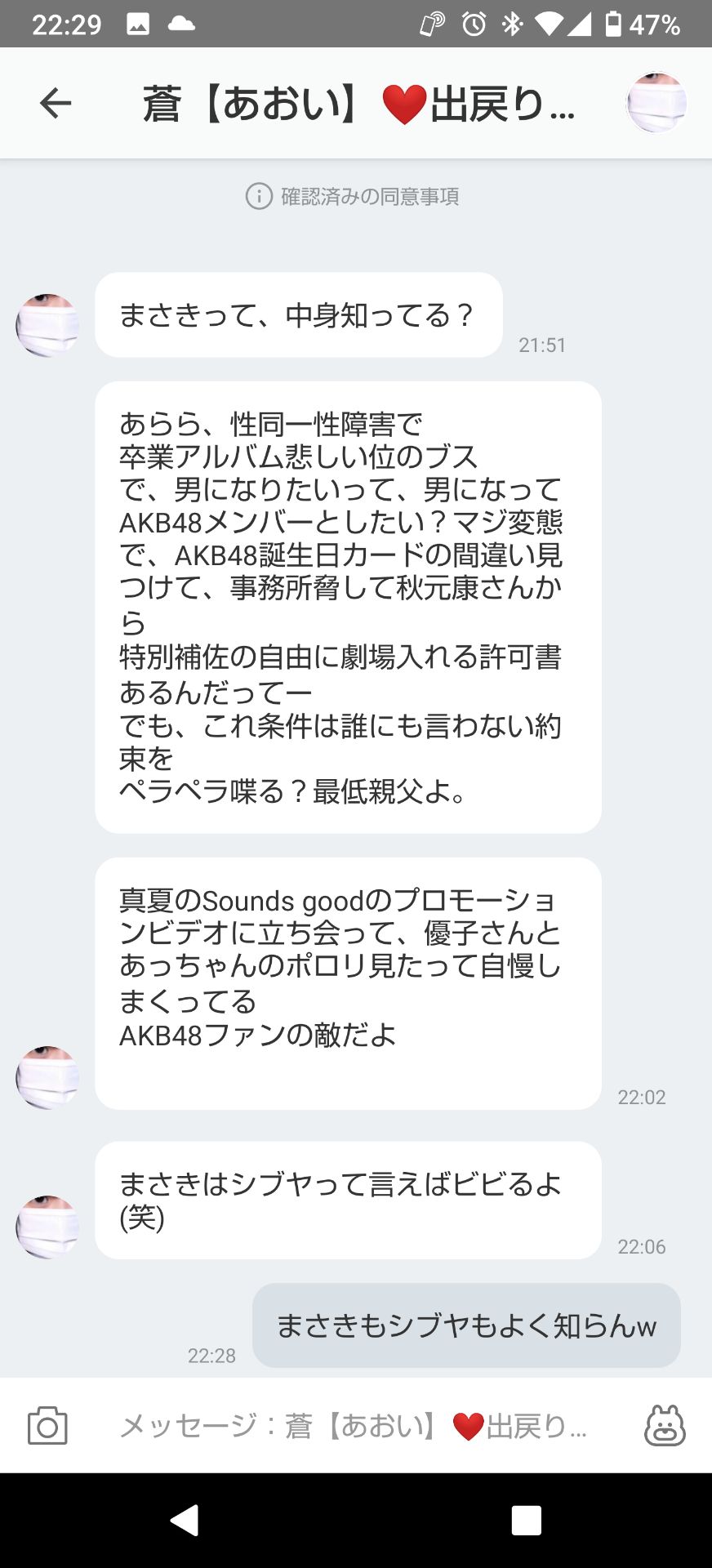Screen dimensions: 712x1568
Task: Open the Bluetooth status bar icon
Action: [x=515, y=24]
